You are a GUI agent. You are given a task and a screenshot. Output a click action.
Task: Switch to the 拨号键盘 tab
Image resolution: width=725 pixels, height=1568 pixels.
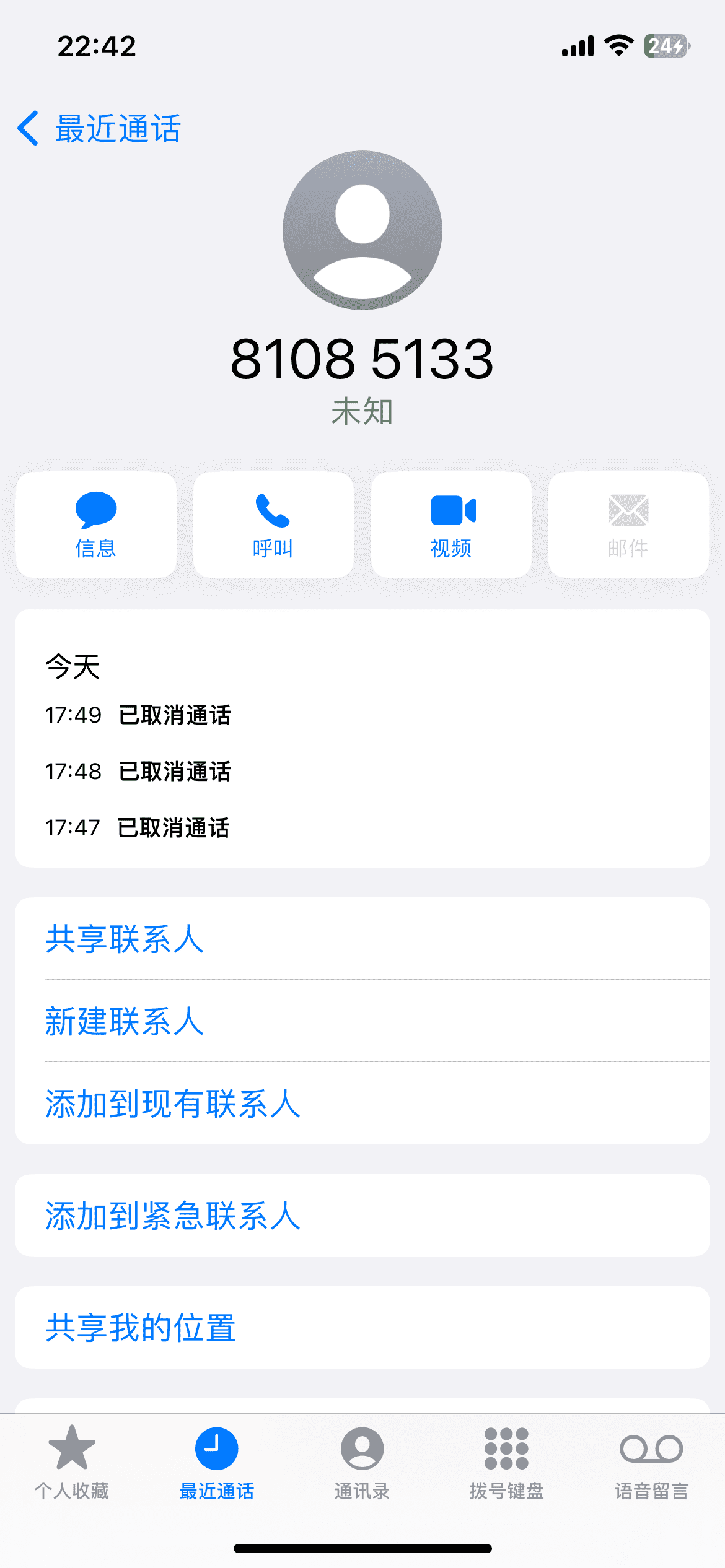(507, 1463)
